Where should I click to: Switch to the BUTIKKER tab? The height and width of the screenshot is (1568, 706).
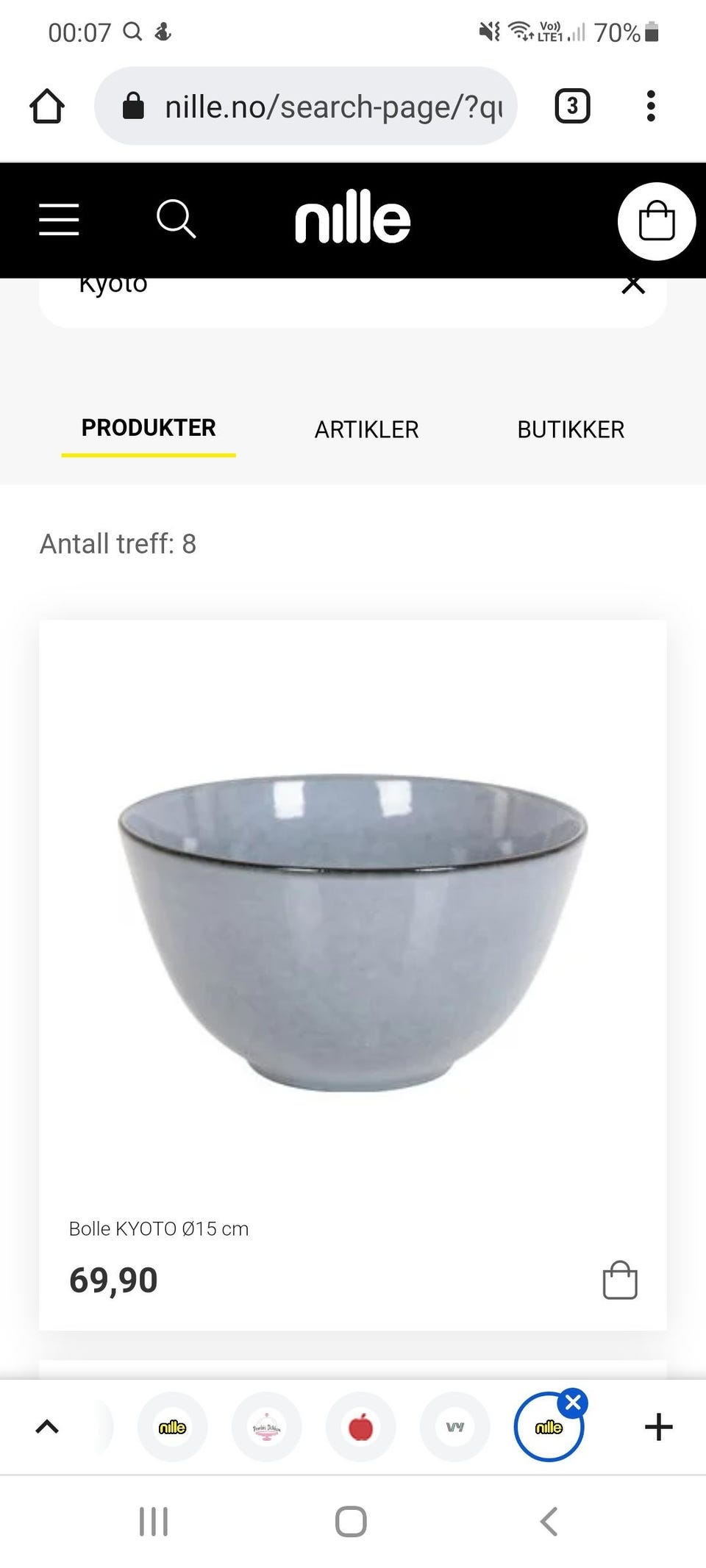click(571, 429)
